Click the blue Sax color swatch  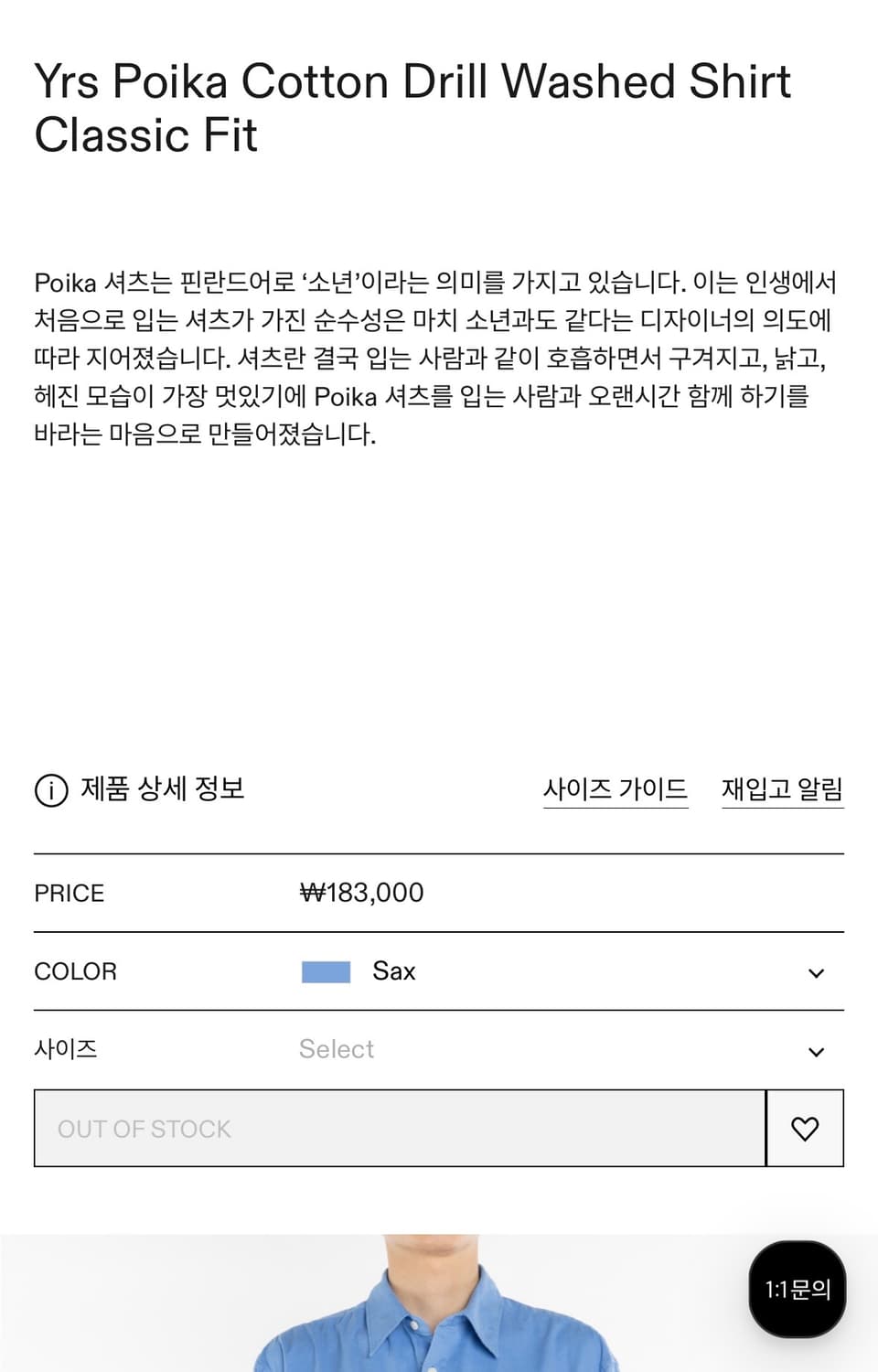[325, 971]
